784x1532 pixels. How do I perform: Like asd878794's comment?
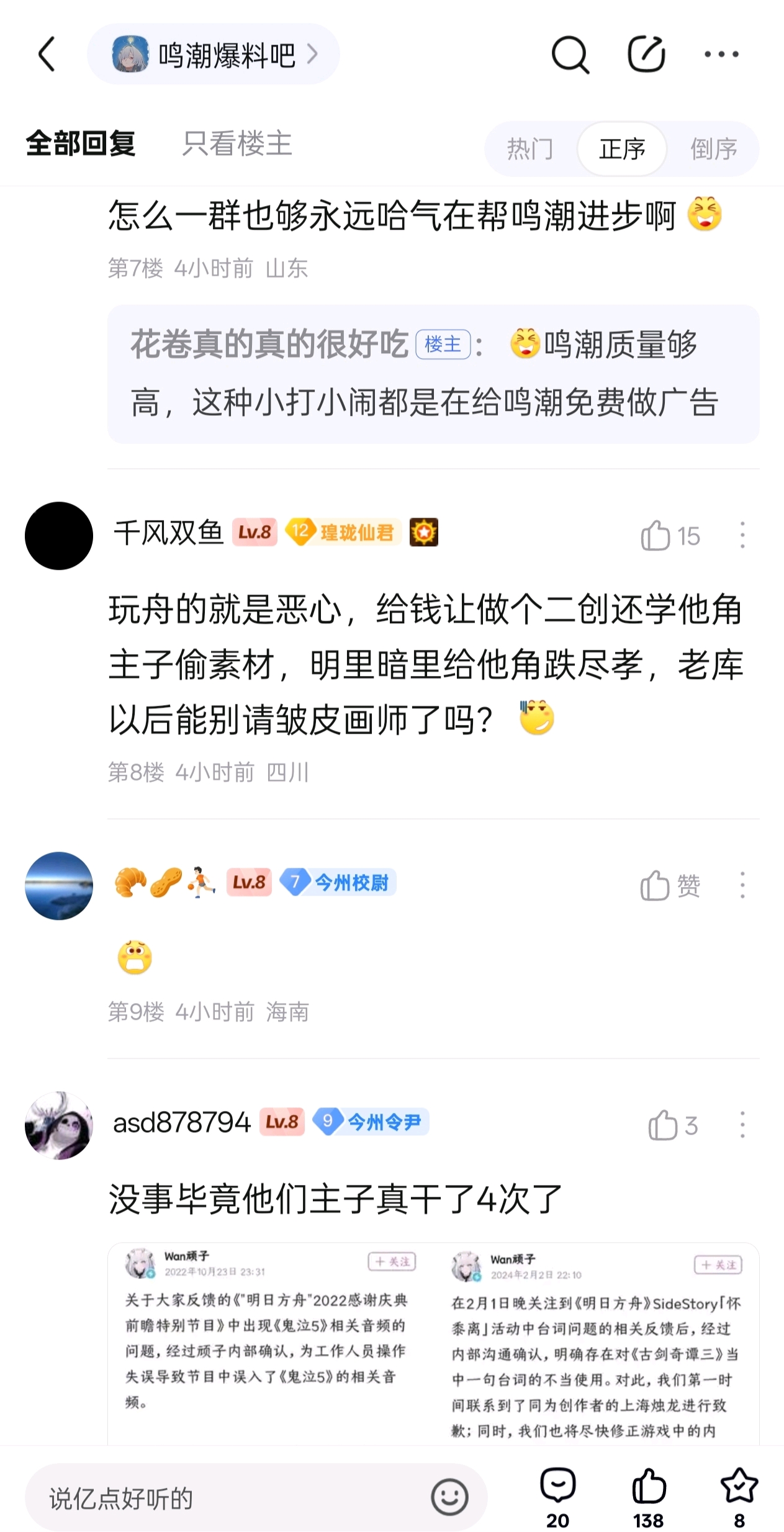tap(663, 1125)
